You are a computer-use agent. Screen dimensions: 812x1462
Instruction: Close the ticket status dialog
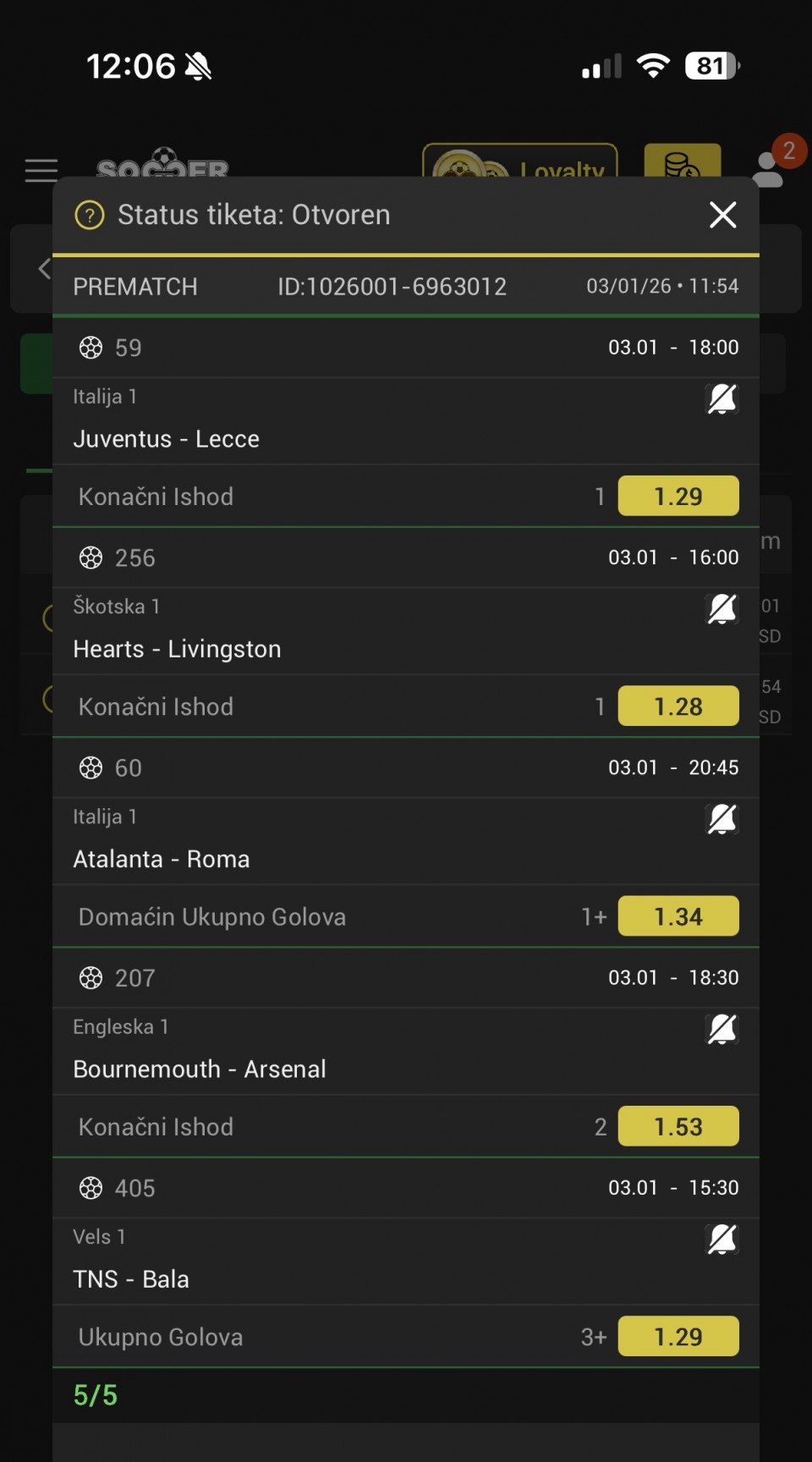coord(722,215)
